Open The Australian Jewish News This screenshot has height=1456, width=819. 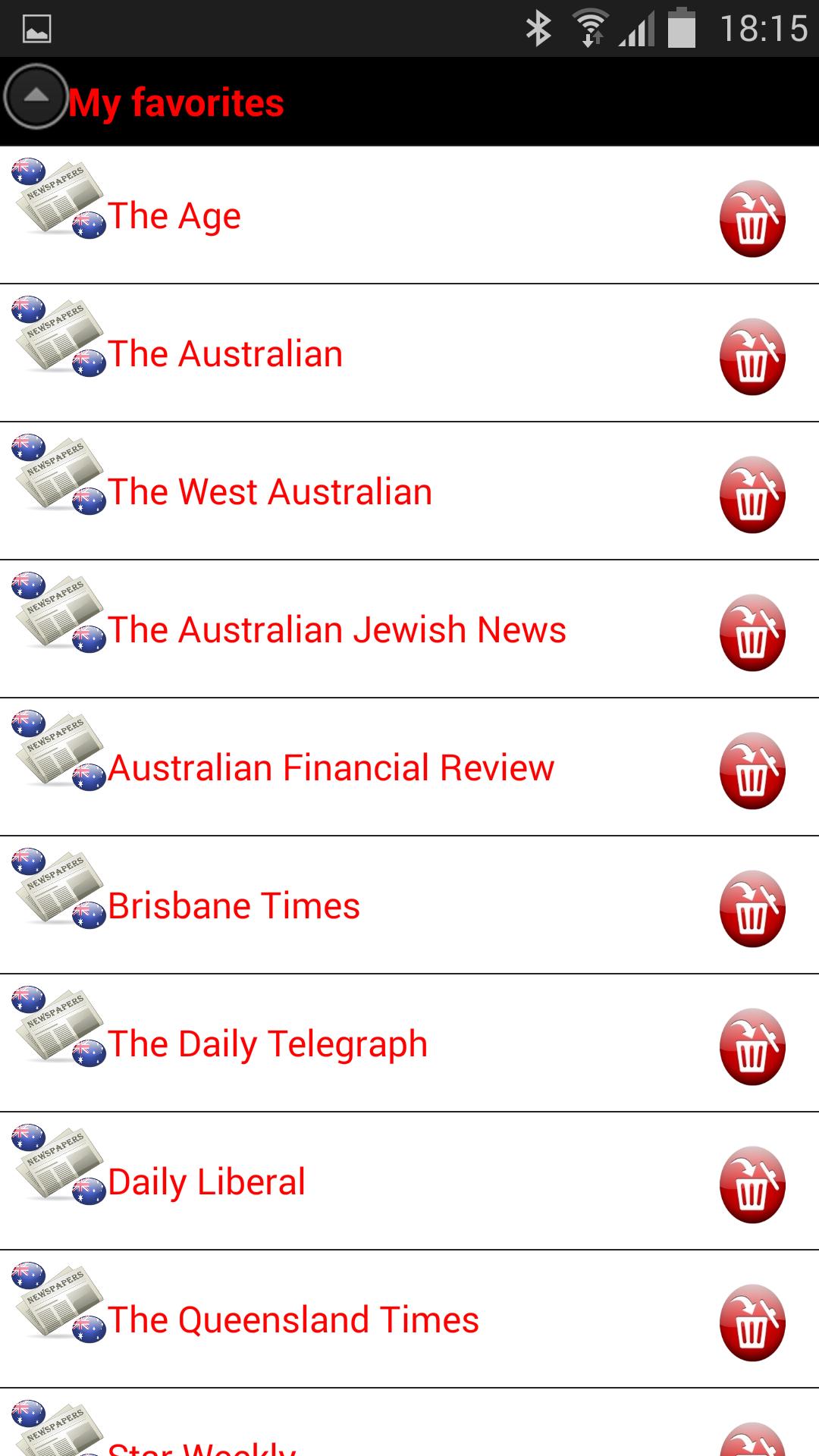(337, 629)
